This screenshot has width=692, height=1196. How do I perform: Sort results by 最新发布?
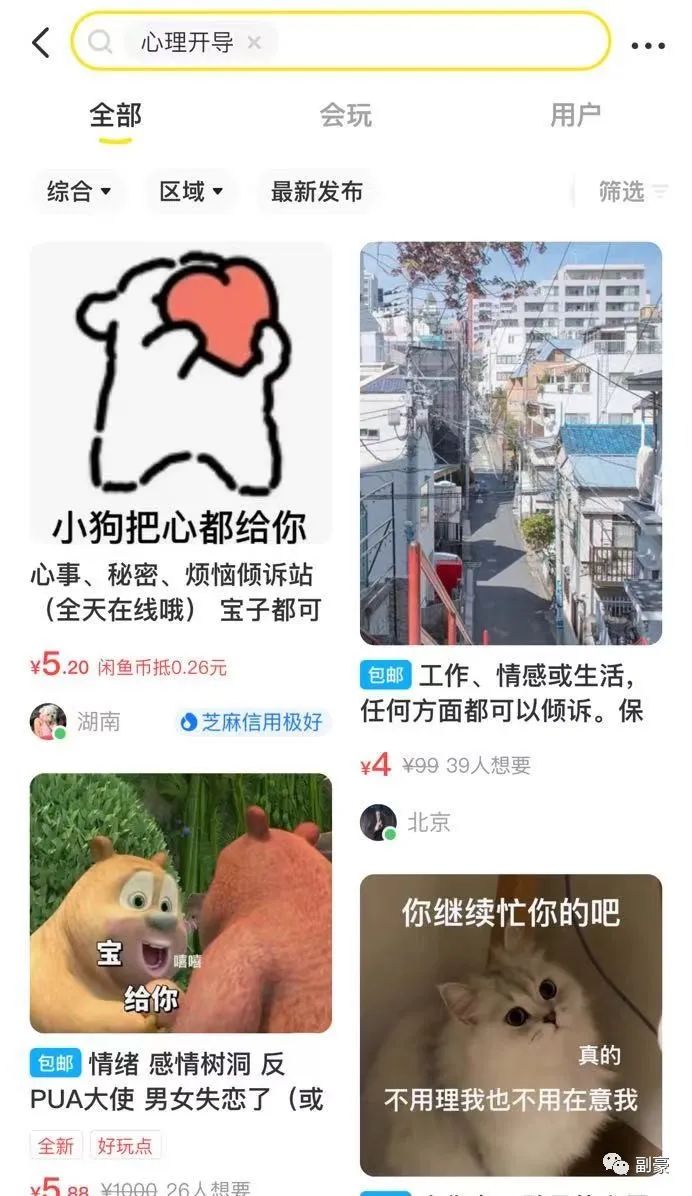pos(316,191)
